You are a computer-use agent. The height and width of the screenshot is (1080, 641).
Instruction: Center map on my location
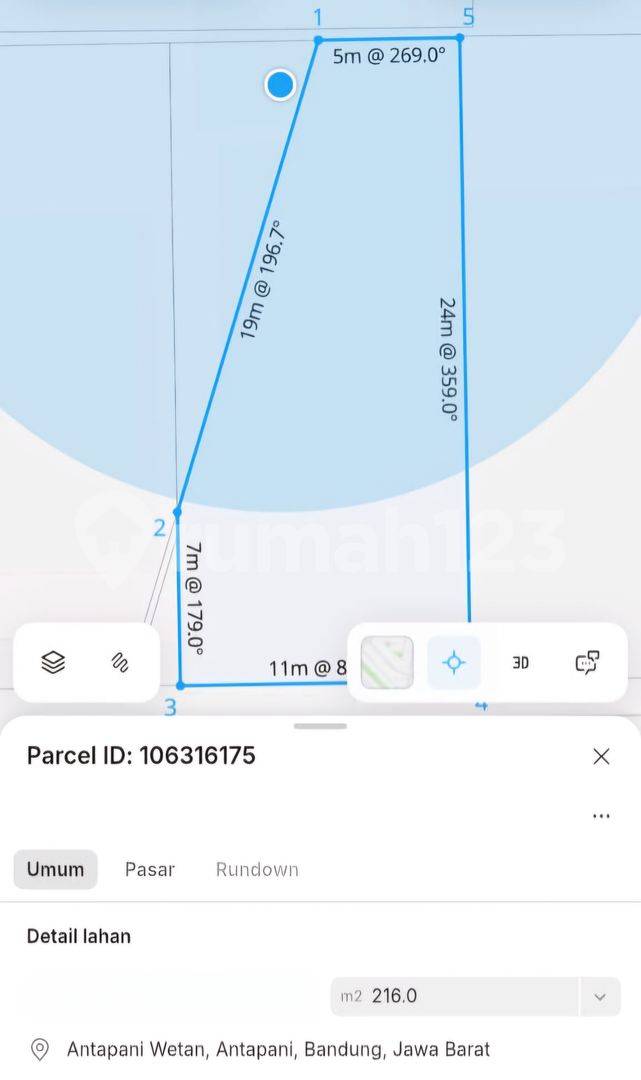click(x=454, y=663)
